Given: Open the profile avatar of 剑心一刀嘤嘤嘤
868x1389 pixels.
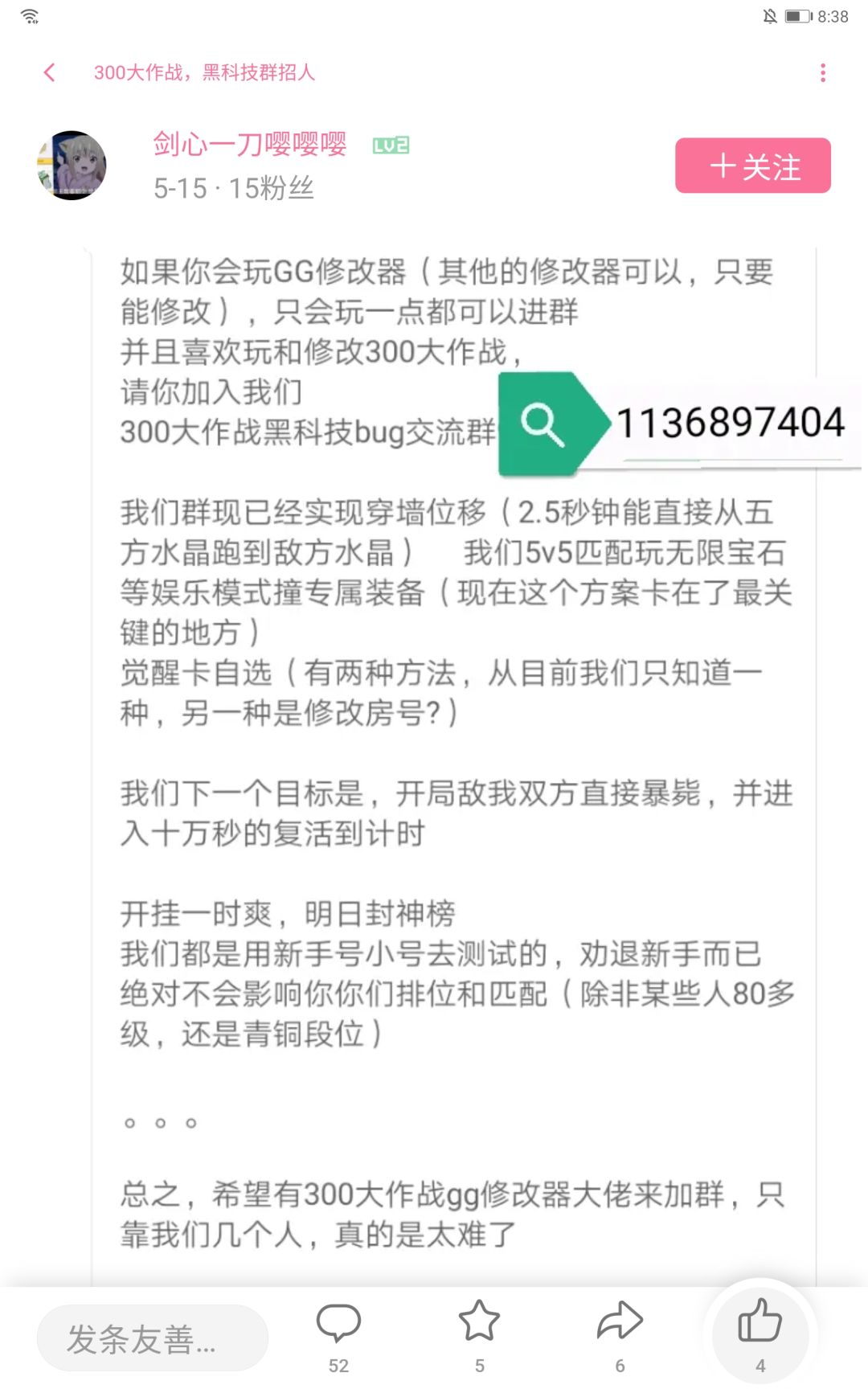Looking at the screenshot, I should point(72,166).
